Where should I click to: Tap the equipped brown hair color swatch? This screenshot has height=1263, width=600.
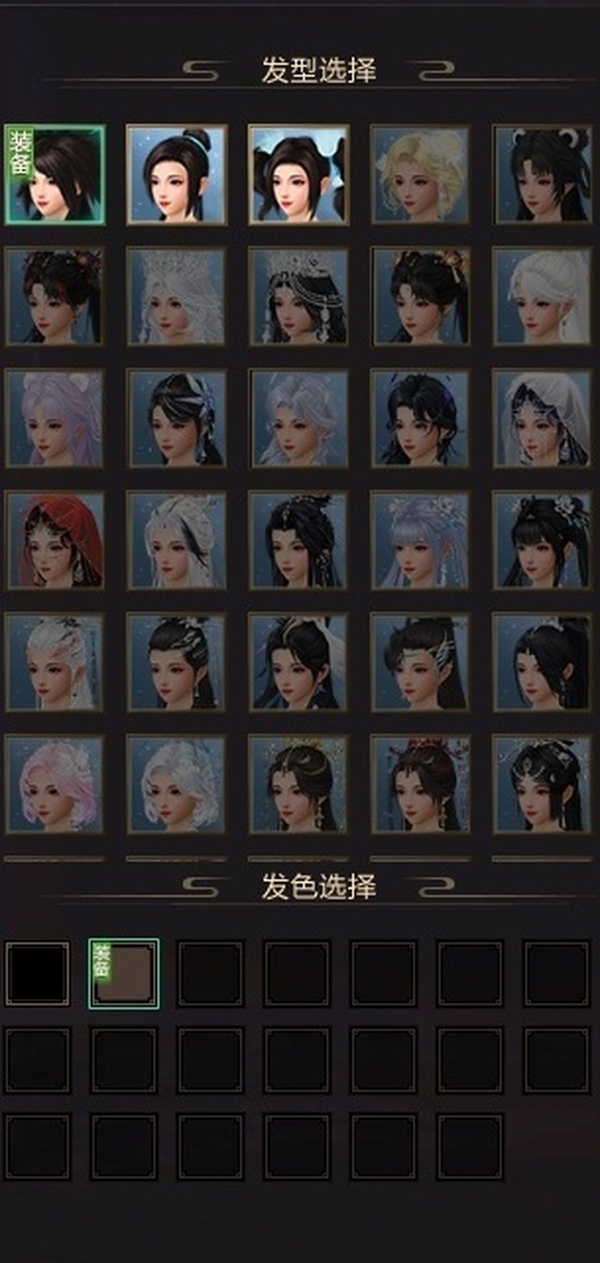[x=124, y=973]
